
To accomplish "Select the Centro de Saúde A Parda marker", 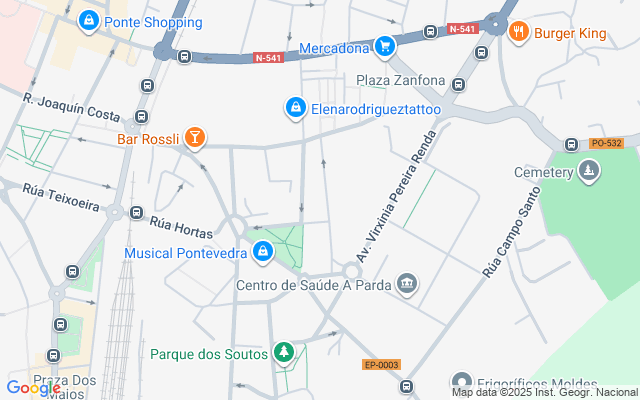I will tap(407, 285).
